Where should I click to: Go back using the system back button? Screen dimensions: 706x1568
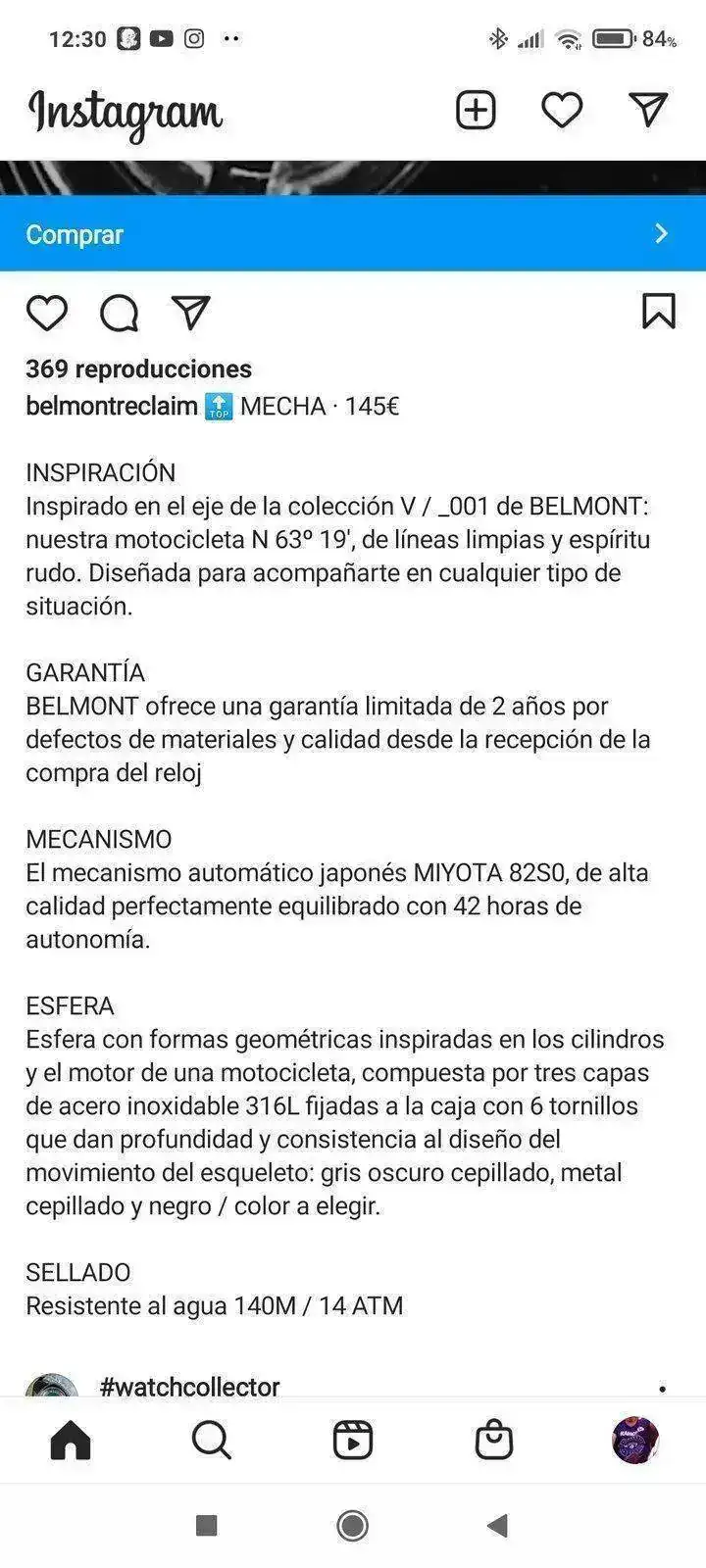point(498,1525)
